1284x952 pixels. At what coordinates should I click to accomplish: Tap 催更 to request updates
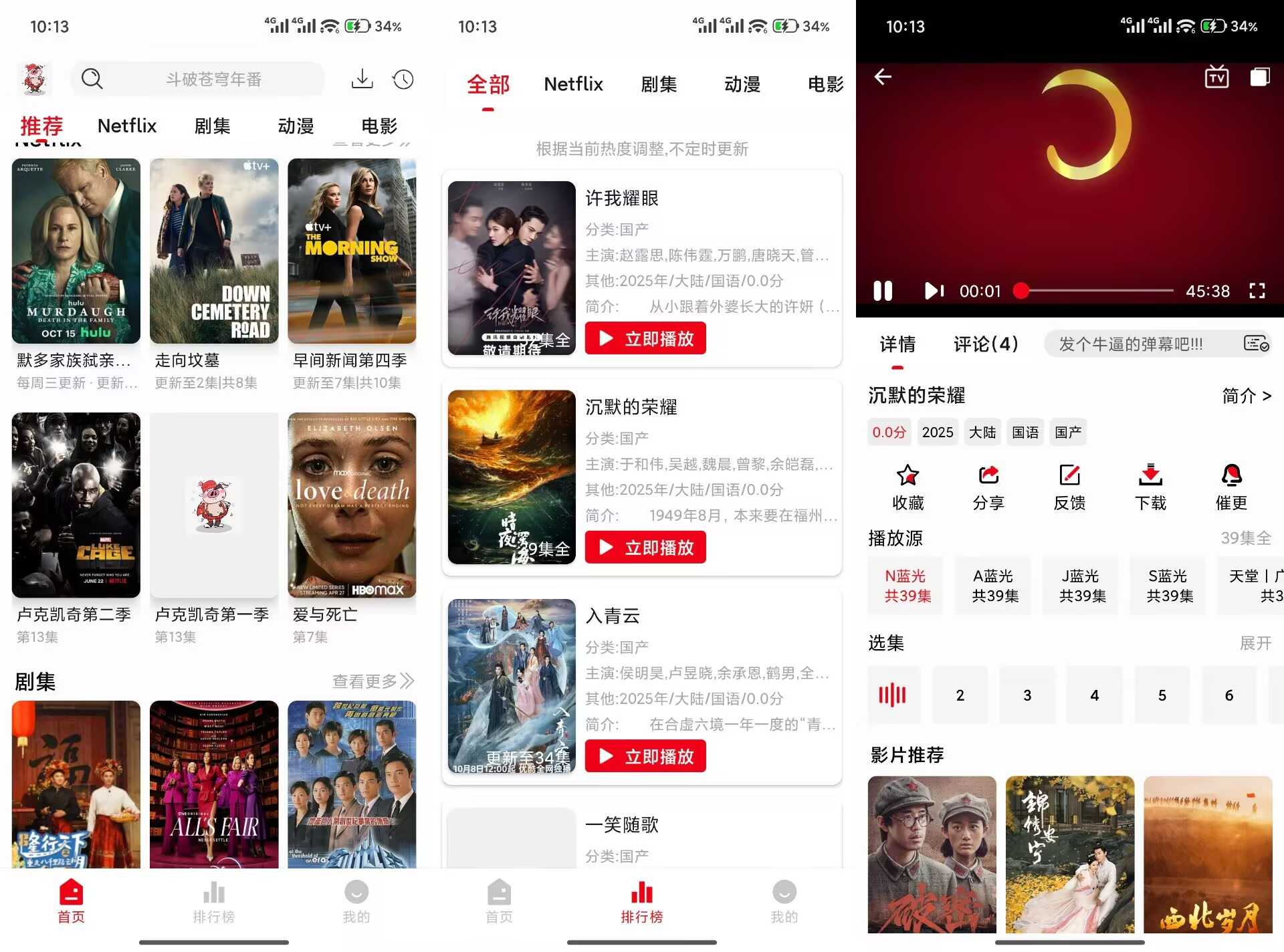1230,487
